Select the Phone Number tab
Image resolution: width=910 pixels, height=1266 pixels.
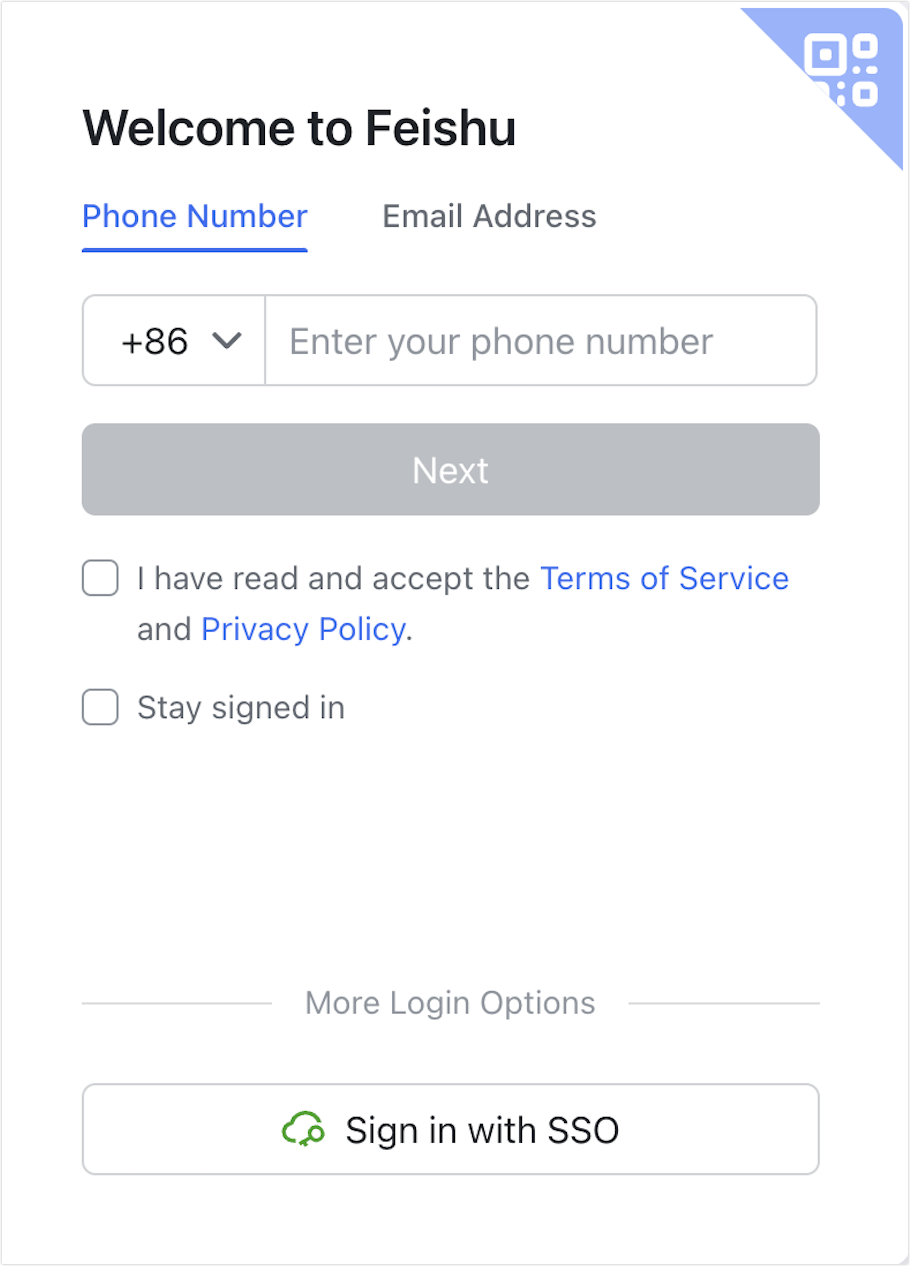tap(194, 216)
